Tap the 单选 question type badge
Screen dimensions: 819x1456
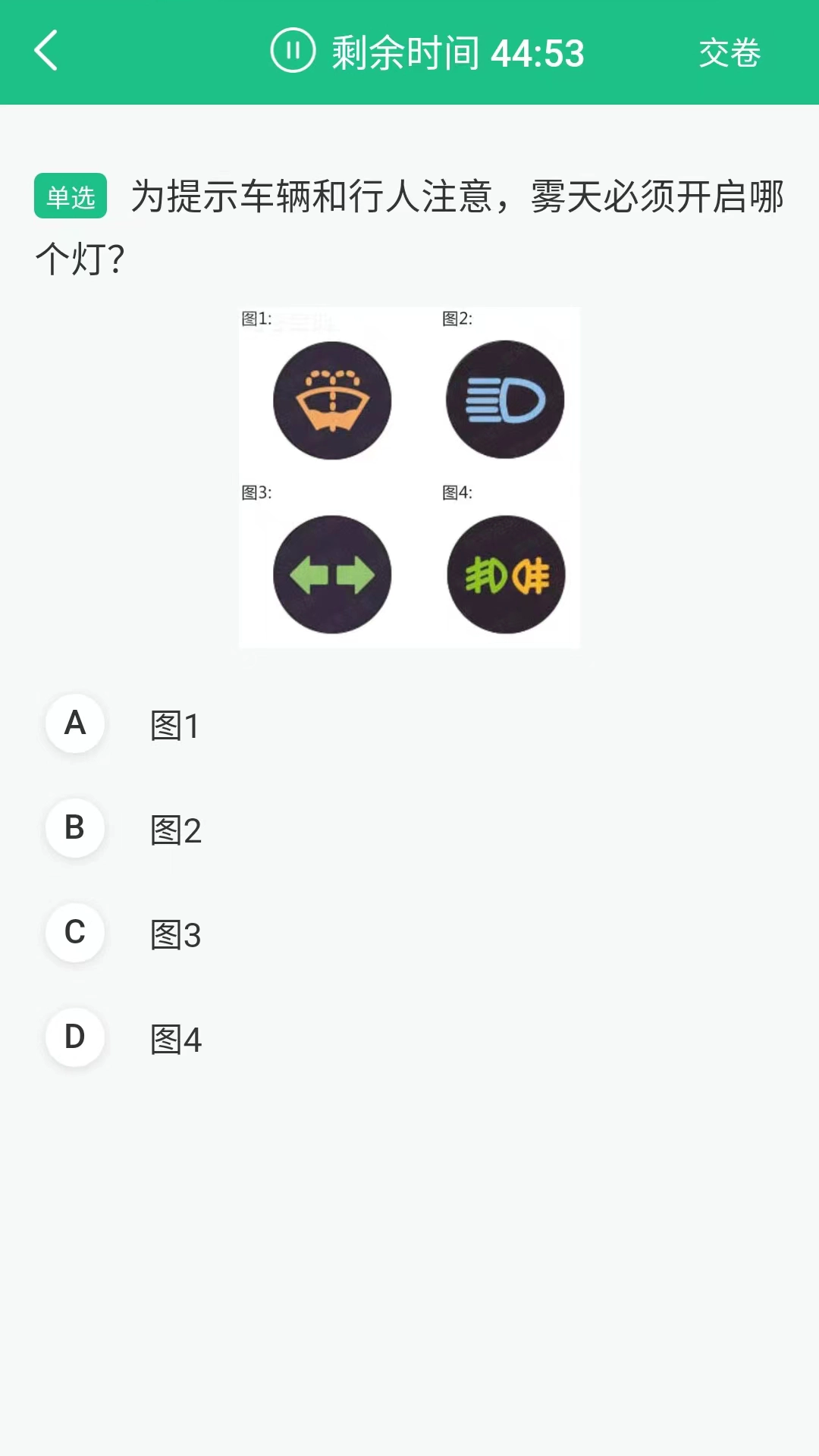tap(74, 197)
